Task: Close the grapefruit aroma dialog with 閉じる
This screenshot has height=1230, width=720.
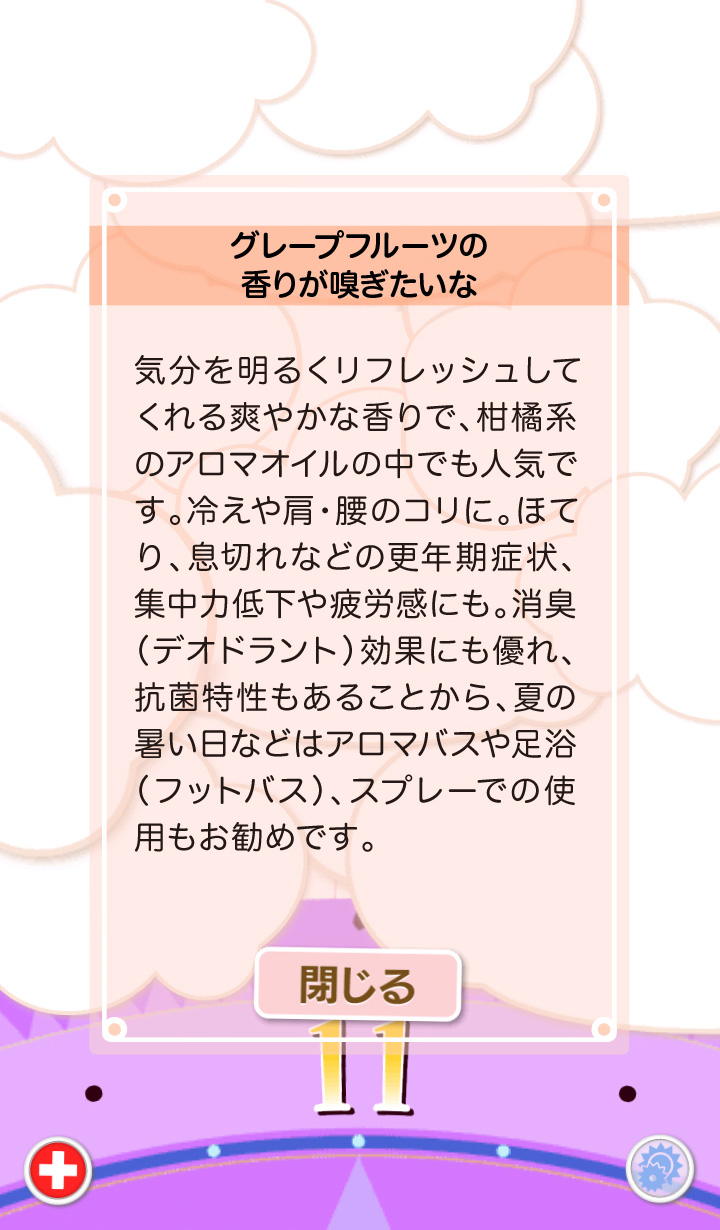Action: point(357,986)
